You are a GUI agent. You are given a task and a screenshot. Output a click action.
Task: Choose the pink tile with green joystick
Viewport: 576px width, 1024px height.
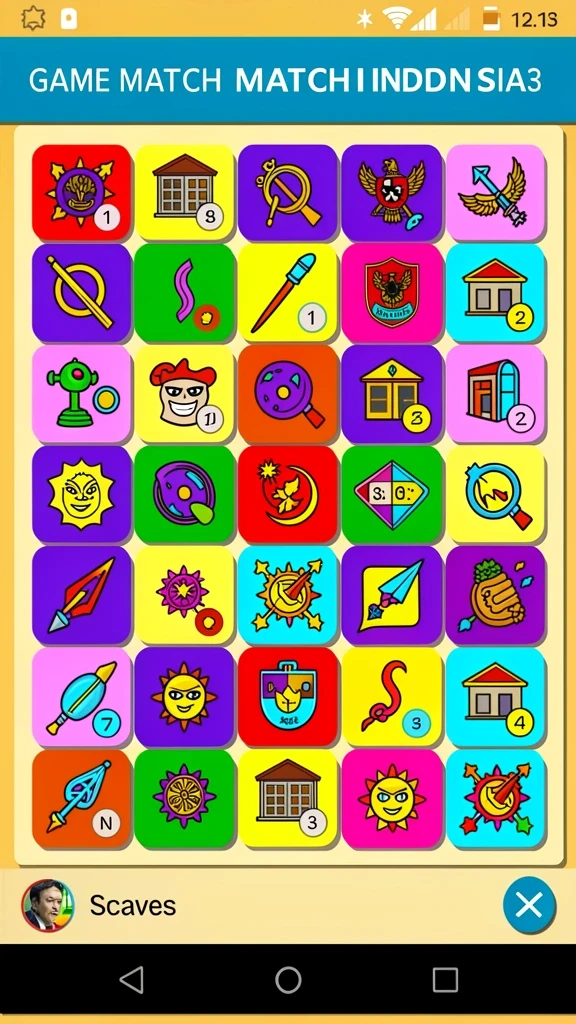(x=82, y=394)
